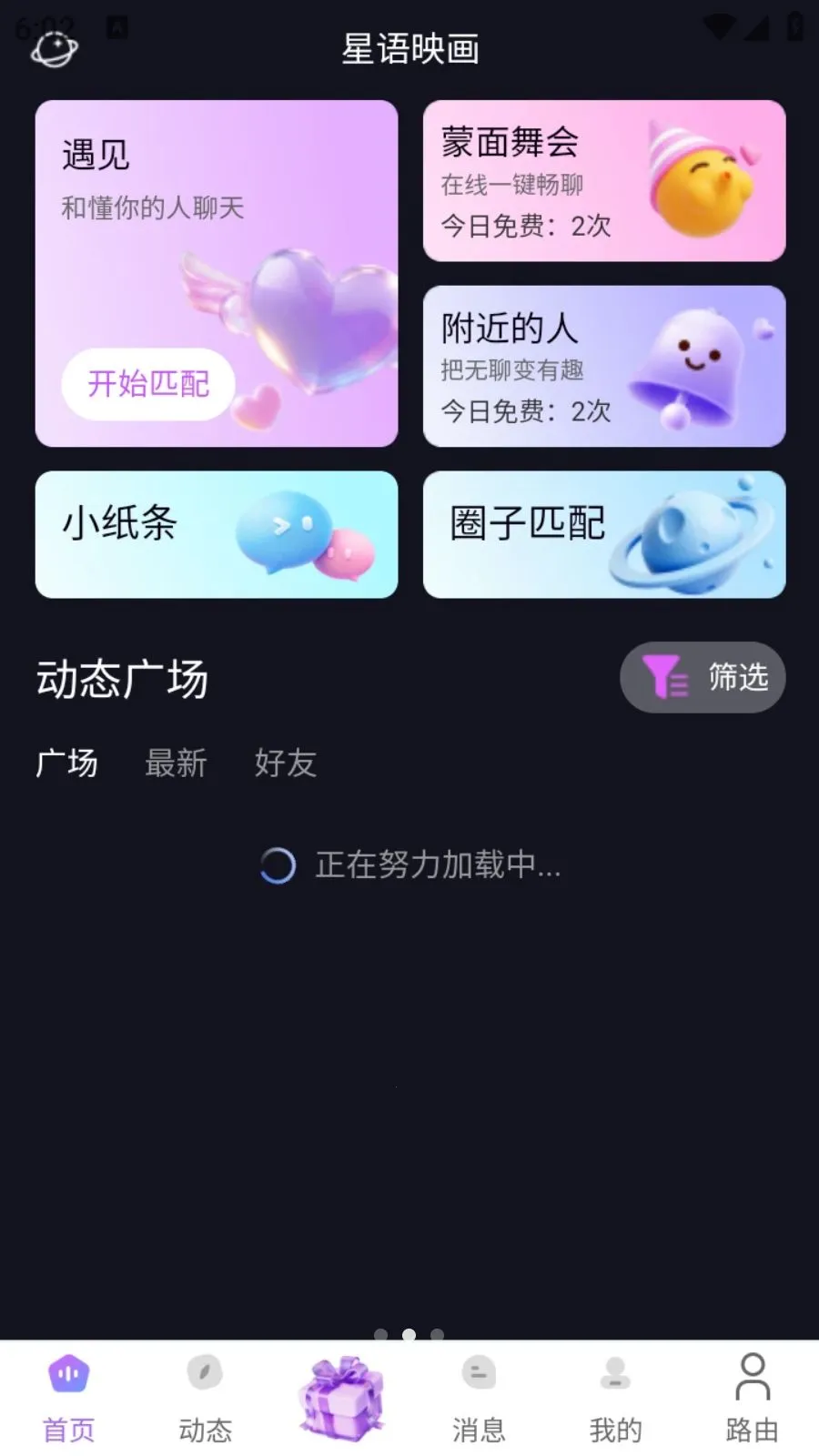Open the 蒙面舞会 masked party card
Screen dimensions: 819x1456
(604, 181)
